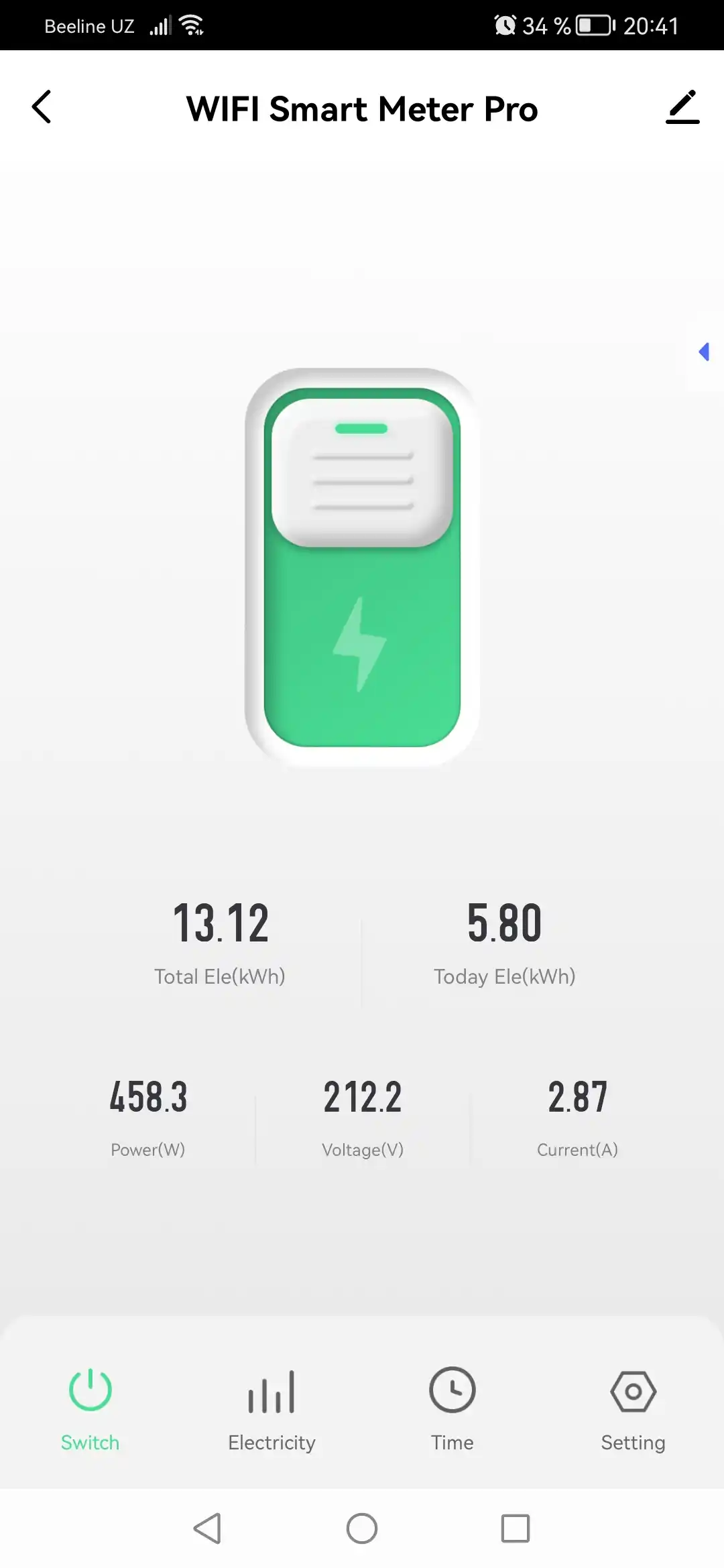
Task: Open the edit pencil for the device
Action: (x=682, y=107)
